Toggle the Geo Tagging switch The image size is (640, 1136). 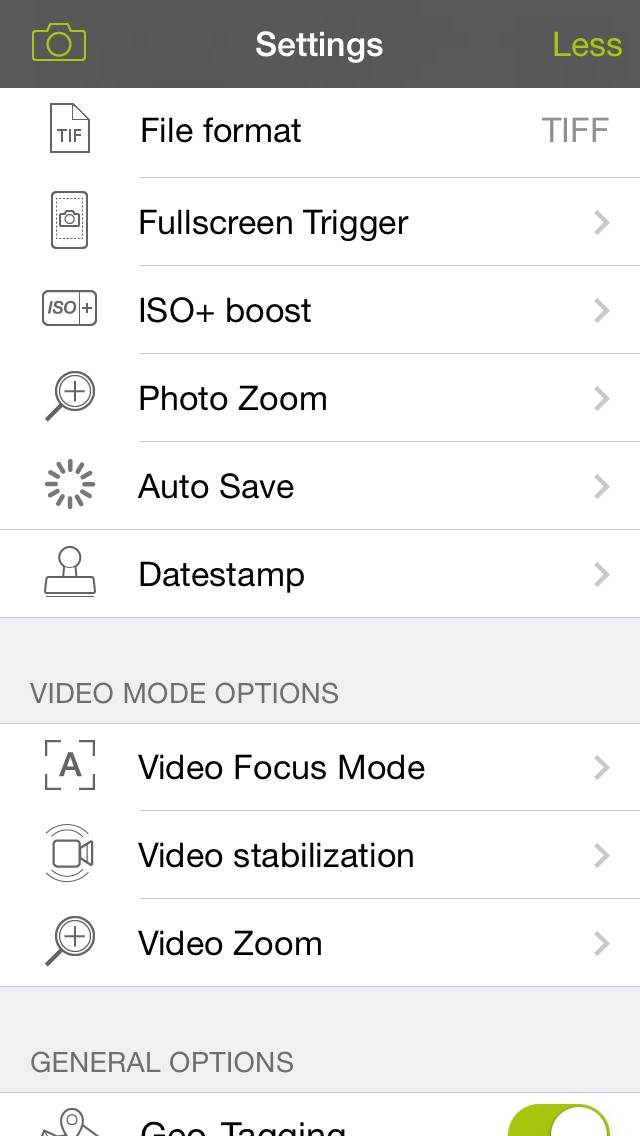[559, 1123]
